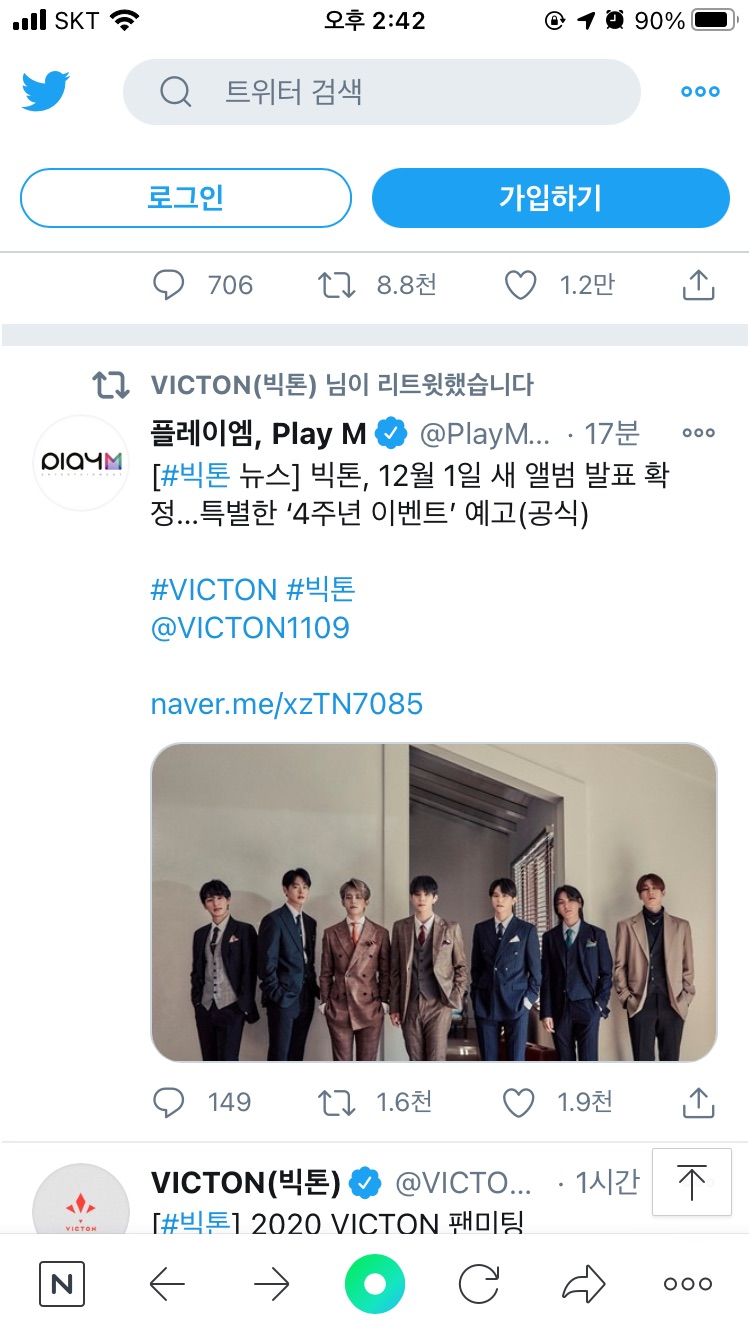The image size is (749, 1334).
Task: Select the 가입하기 sign-up button
Action: (550, 198)
